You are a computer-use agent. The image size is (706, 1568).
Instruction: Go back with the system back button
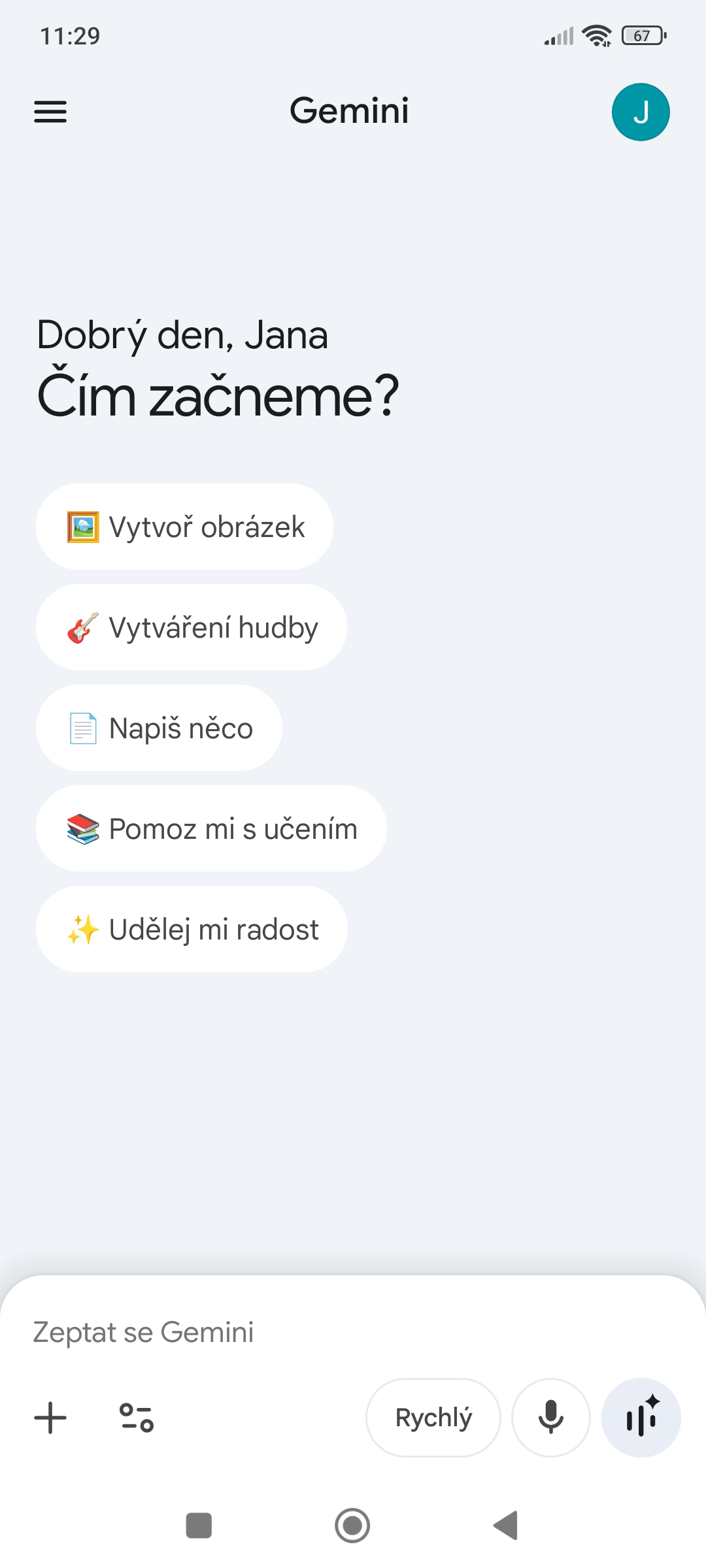[505, 1526]
